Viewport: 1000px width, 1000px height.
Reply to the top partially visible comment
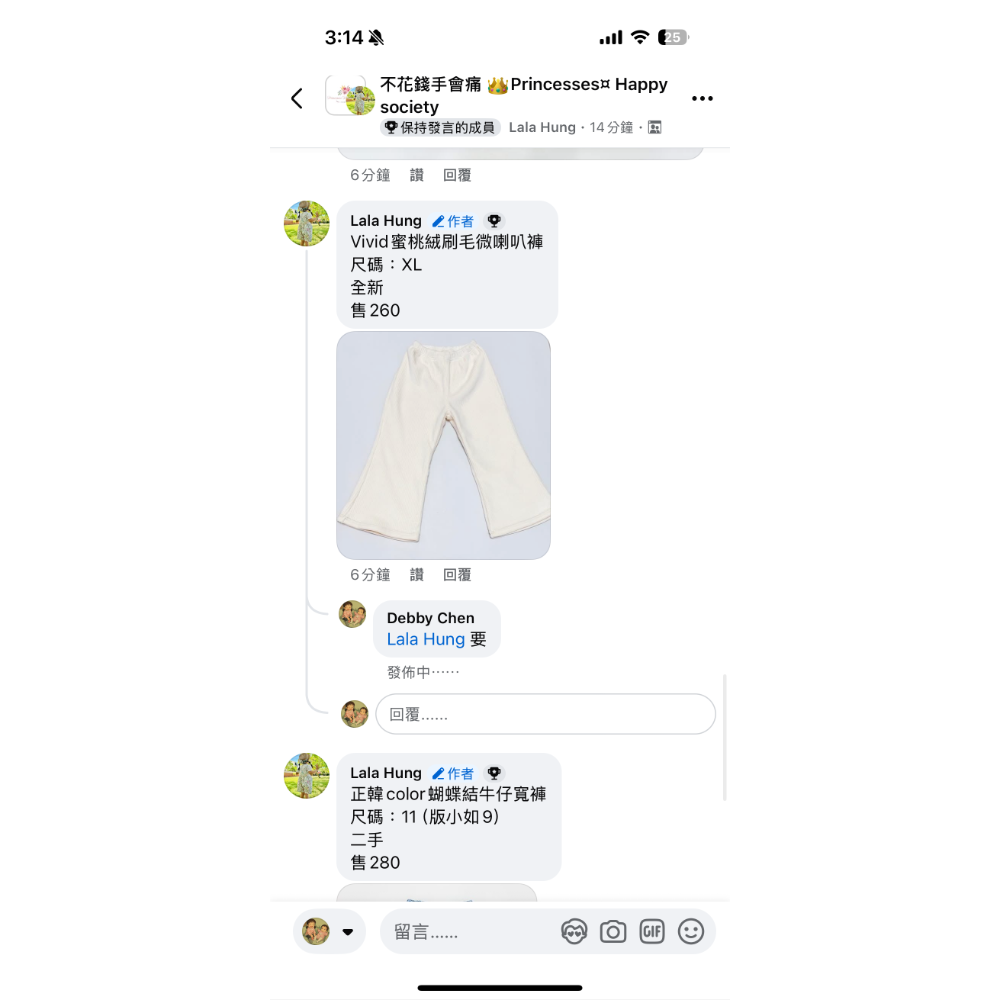pos(457,175)
